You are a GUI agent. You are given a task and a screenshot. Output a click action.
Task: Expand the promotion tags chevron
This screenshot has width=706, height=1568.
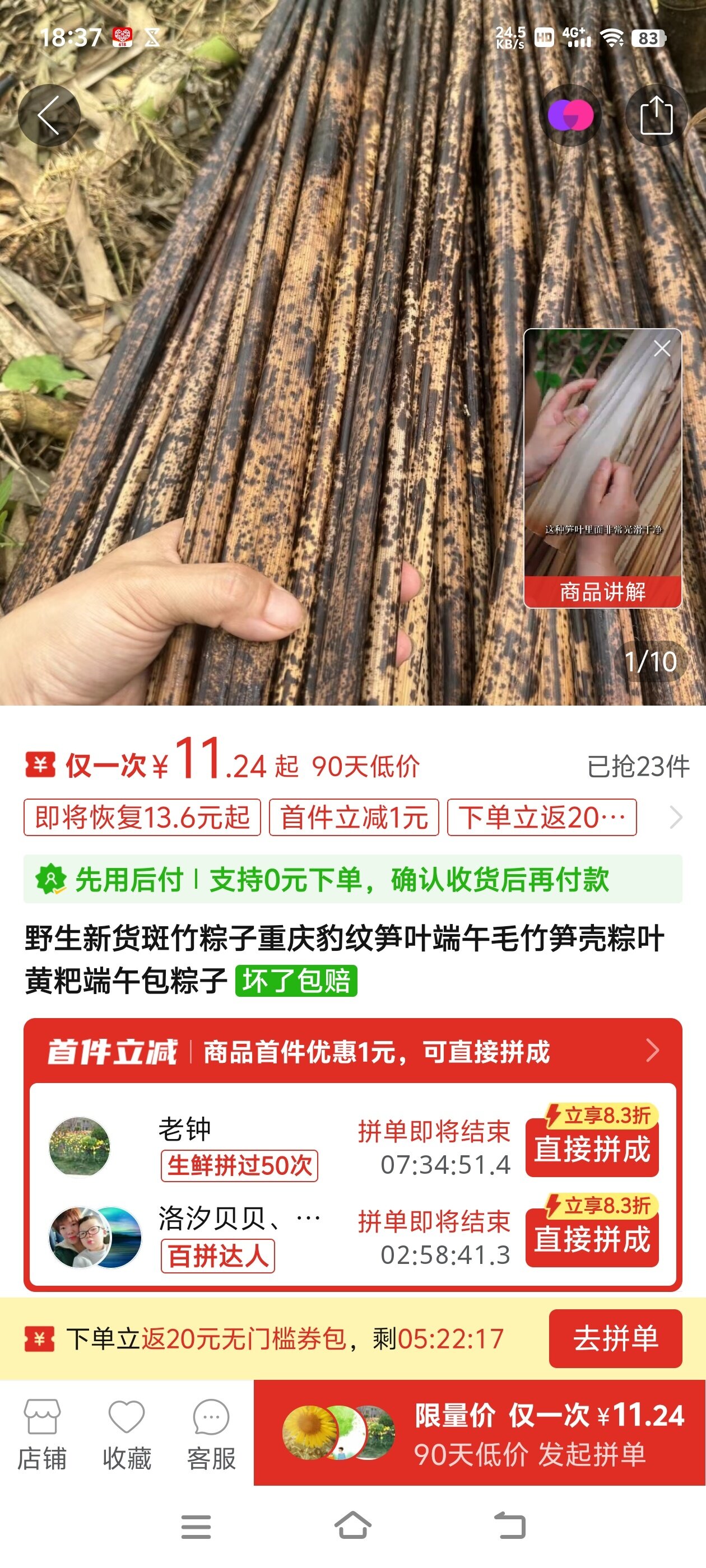pos(676,817)
